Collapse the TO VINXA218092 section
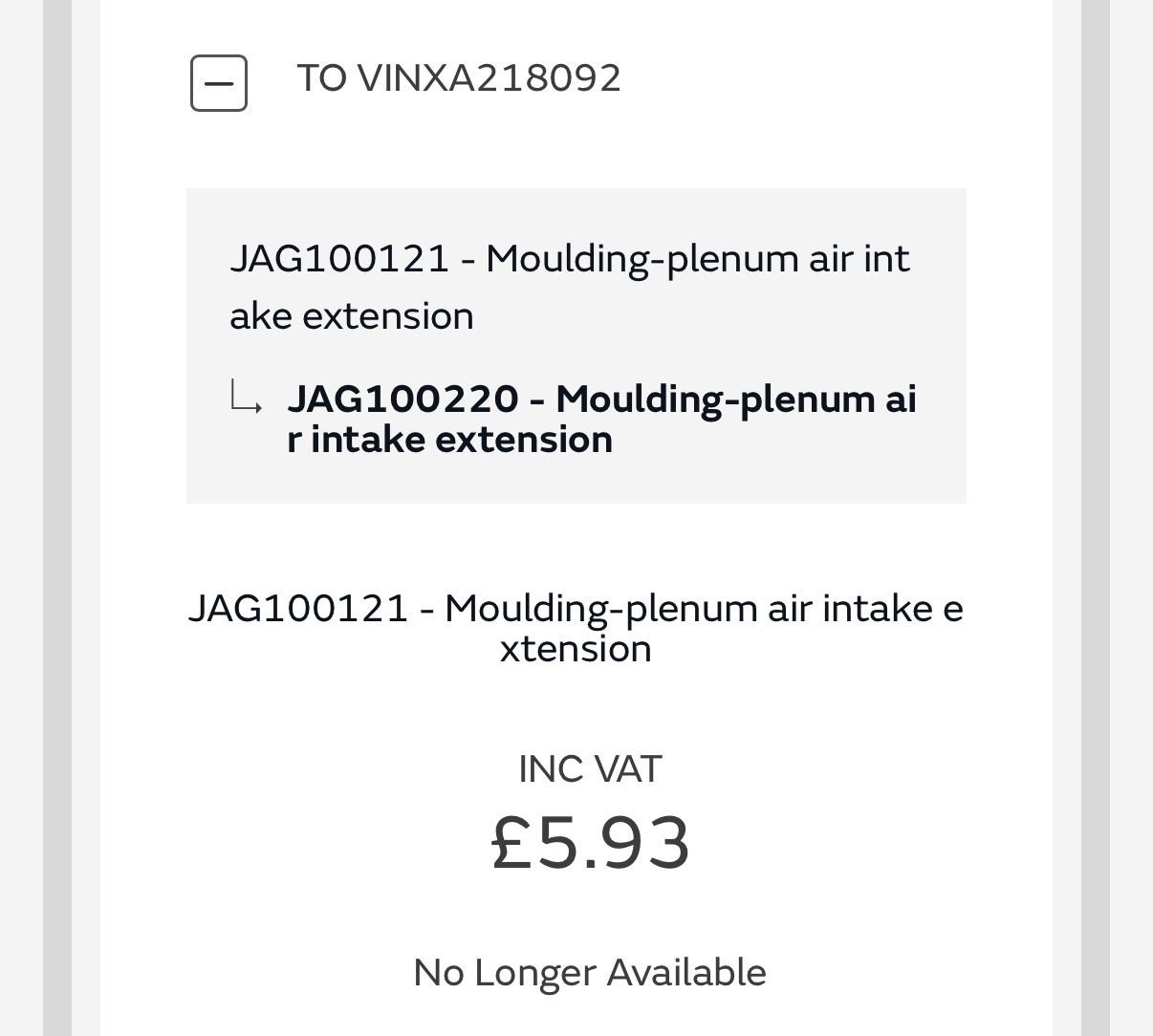The height and width of the screenshot is (1036, 1153). click(x=219, y=83)
